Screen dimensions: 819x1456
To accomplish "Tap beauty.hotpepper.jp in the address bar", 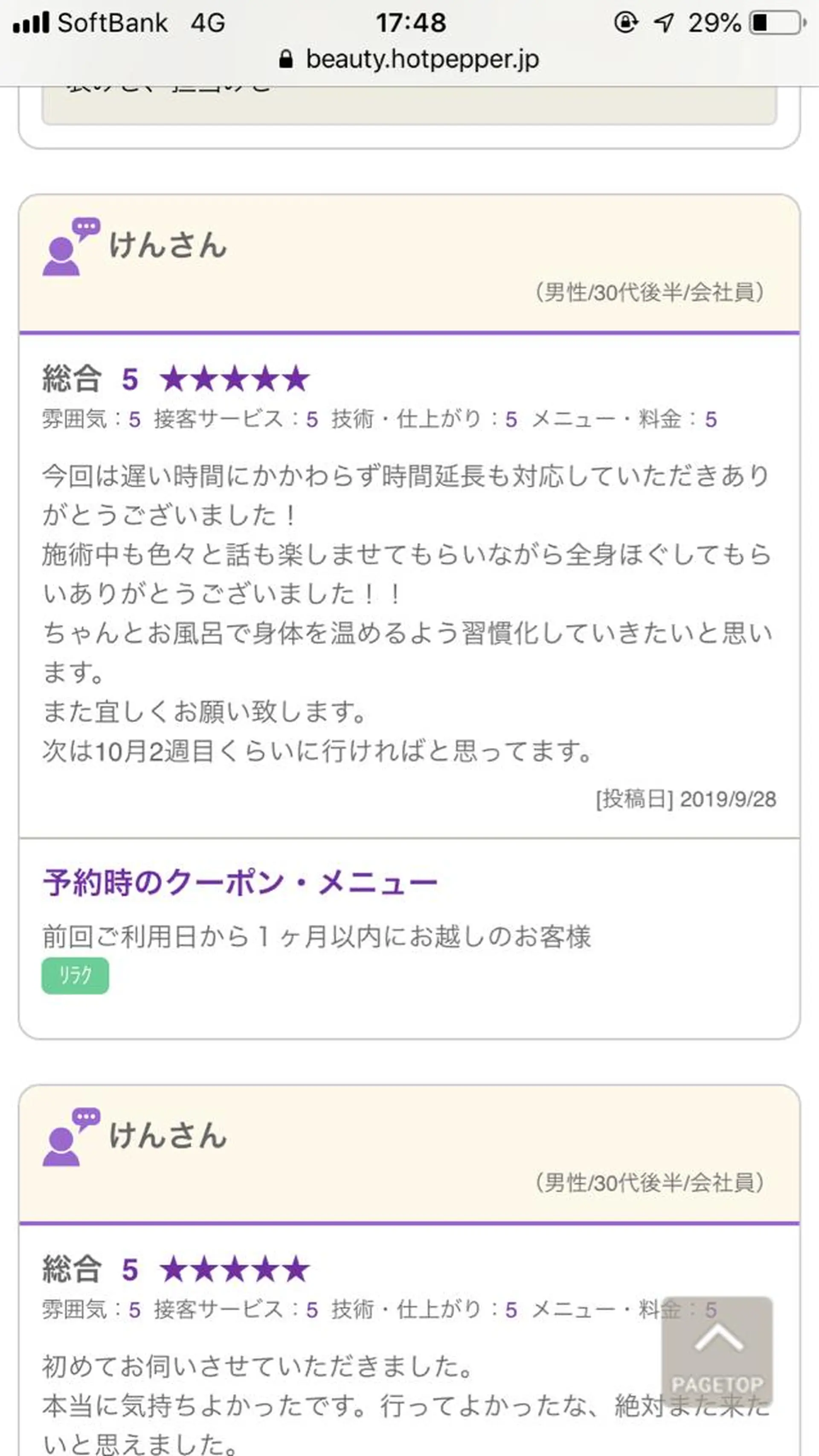I will [421, 58].
